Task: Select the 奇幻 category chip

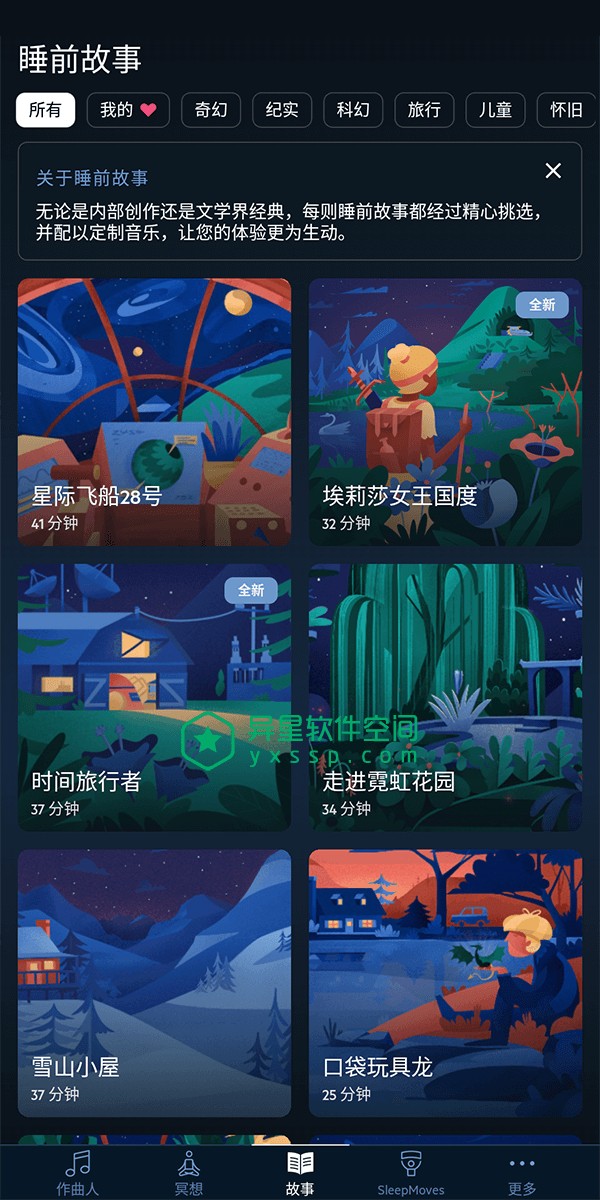Action: coord(210,110)
